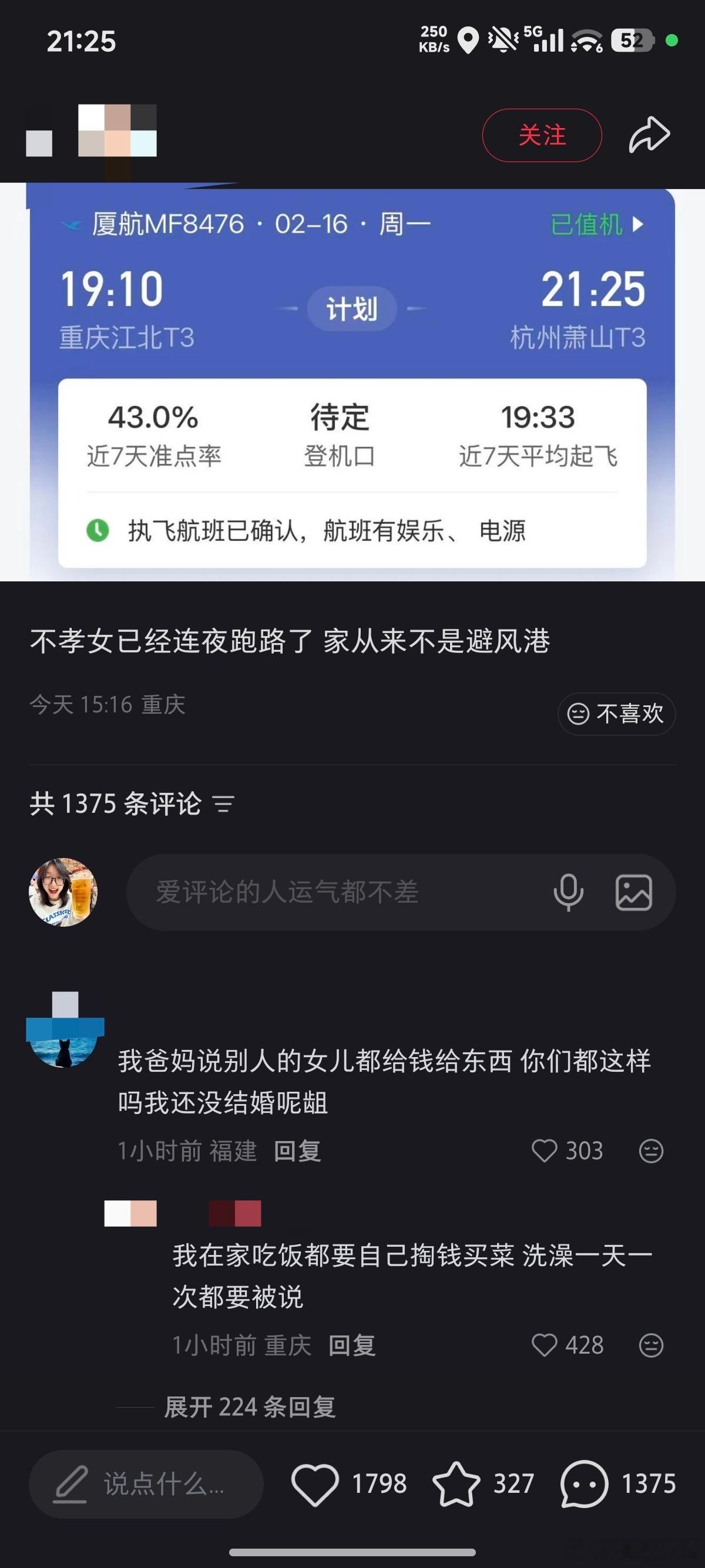The height and width of the screenshot is (1568, 705).
Task: Tap the emoji reaction icon on the 福建 comment
Action: pyautogui.click(x=649, y=1150)
